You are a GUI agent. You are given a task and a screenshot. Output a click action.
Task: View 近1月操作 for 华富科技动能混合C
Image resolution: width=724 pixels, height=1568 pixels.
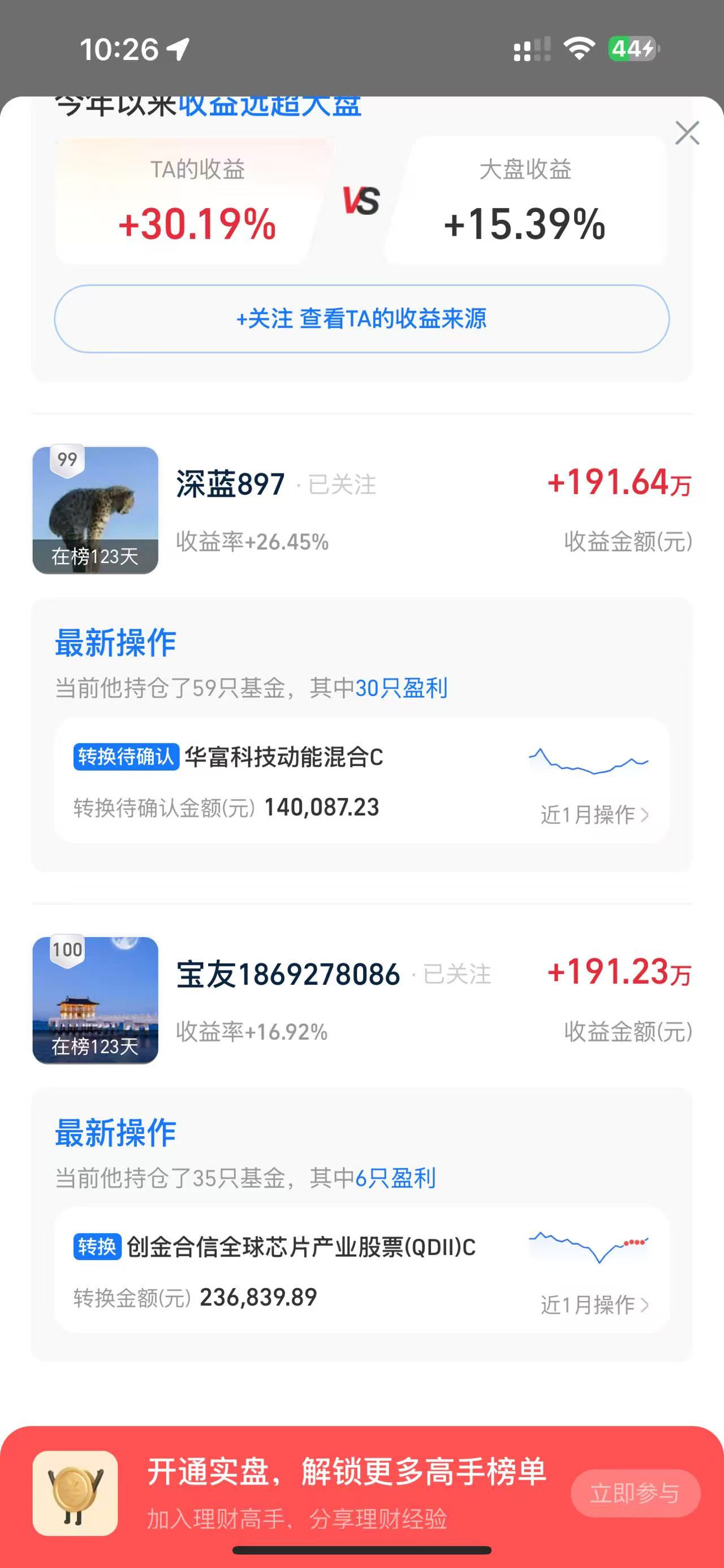point(594,815)
